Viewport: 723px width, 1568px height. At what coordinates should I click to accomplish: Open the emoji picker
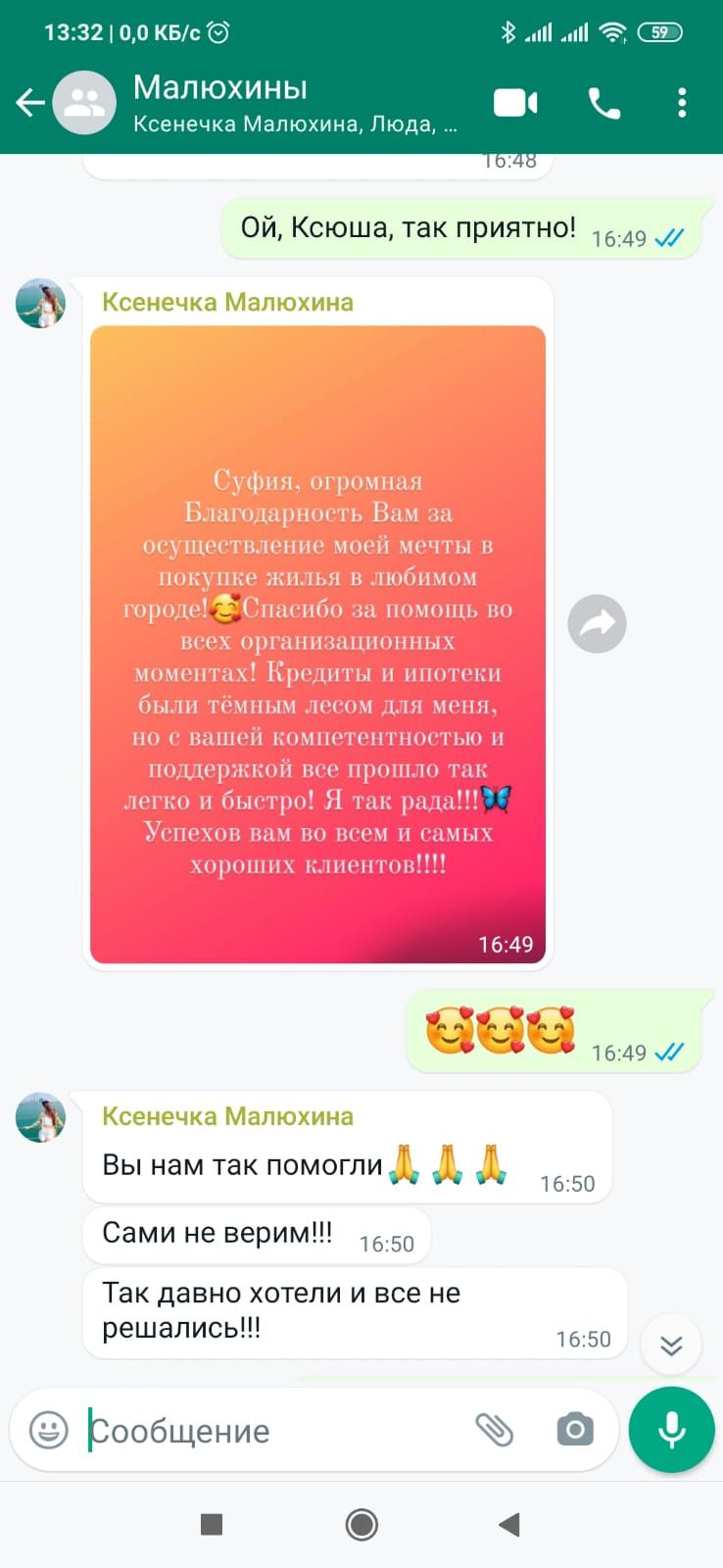coord(49,1430)
